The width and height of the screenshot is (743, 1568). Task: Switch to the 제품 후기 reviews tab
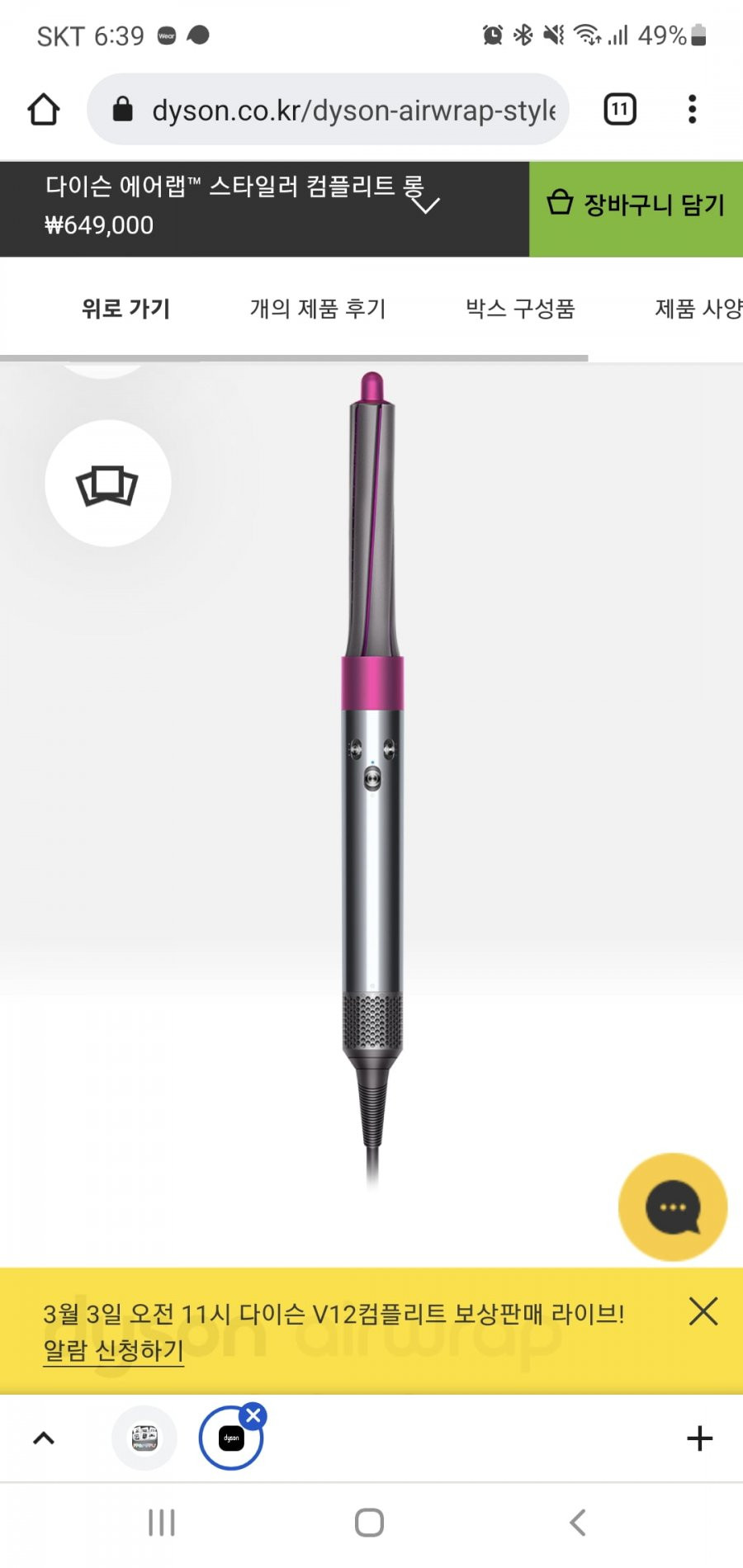(x=318, y=309)
